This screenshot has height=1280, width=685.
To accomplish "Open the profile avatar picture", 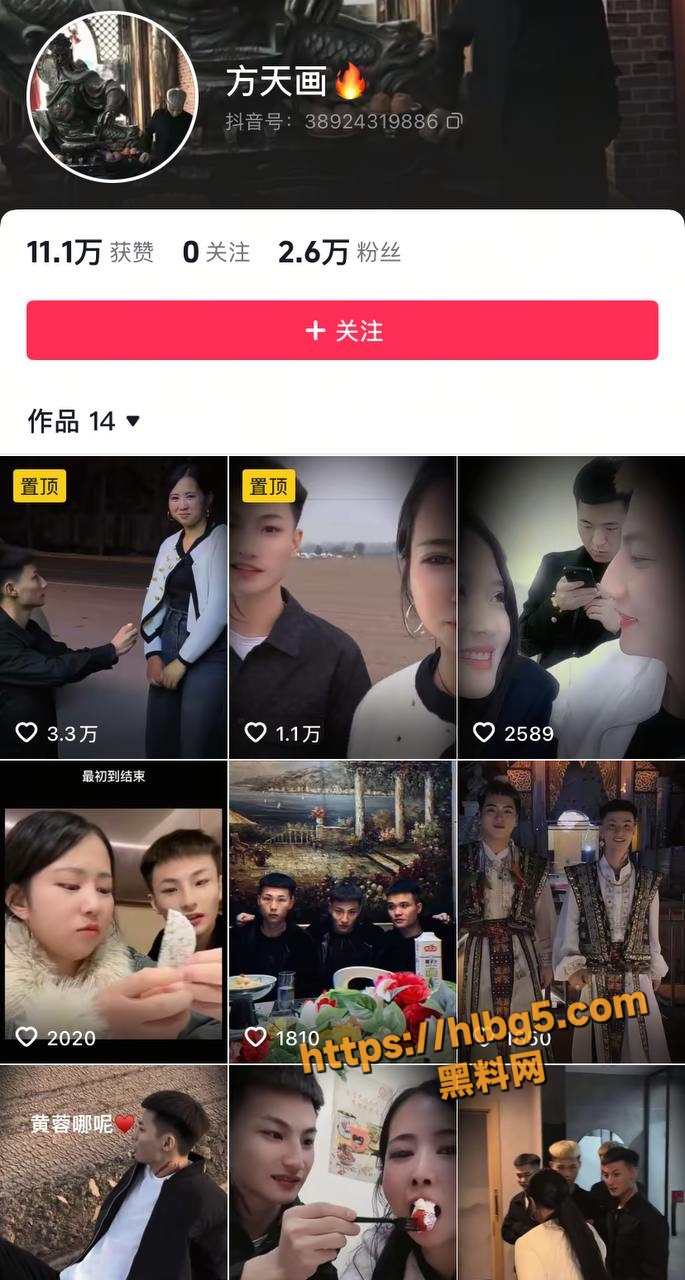I will [112, 97].
